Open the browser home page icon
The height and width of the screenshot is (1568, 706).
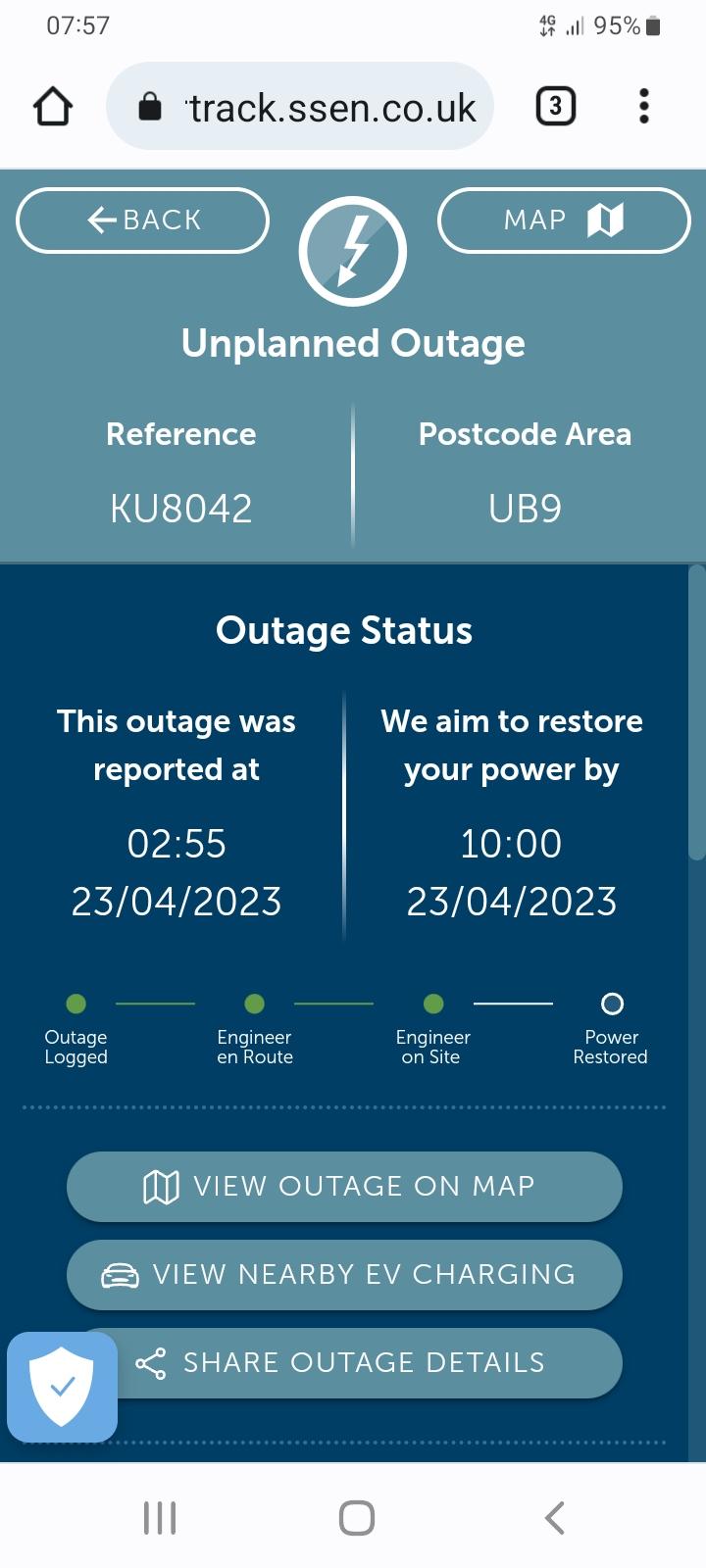point(53,107)
